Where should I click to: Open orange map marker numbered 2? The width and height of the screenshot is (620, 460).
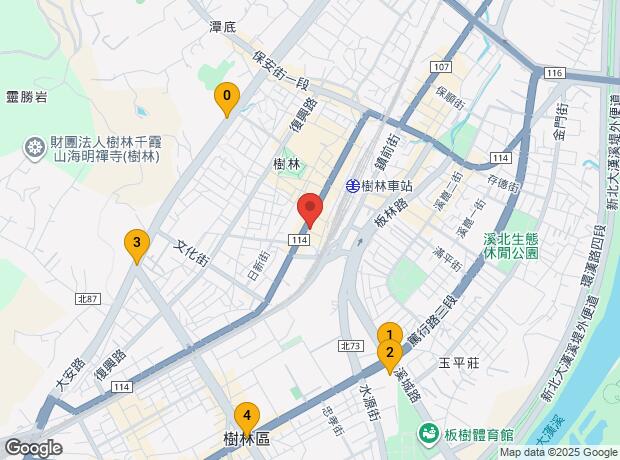click(x=390, y=355)
